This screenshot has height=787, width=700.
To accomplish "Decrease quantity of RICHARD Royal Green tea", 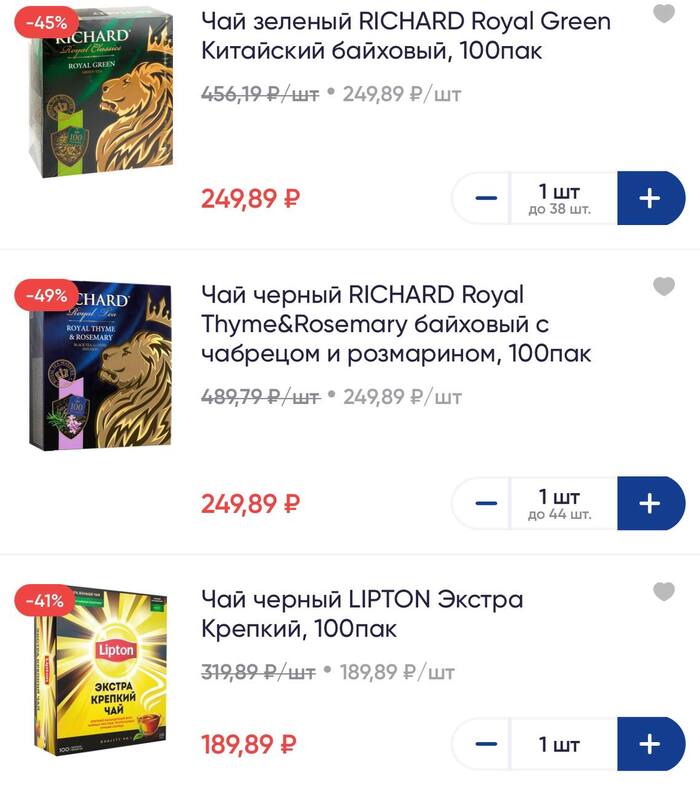I will pyautogui.click(x=486, y=198).
